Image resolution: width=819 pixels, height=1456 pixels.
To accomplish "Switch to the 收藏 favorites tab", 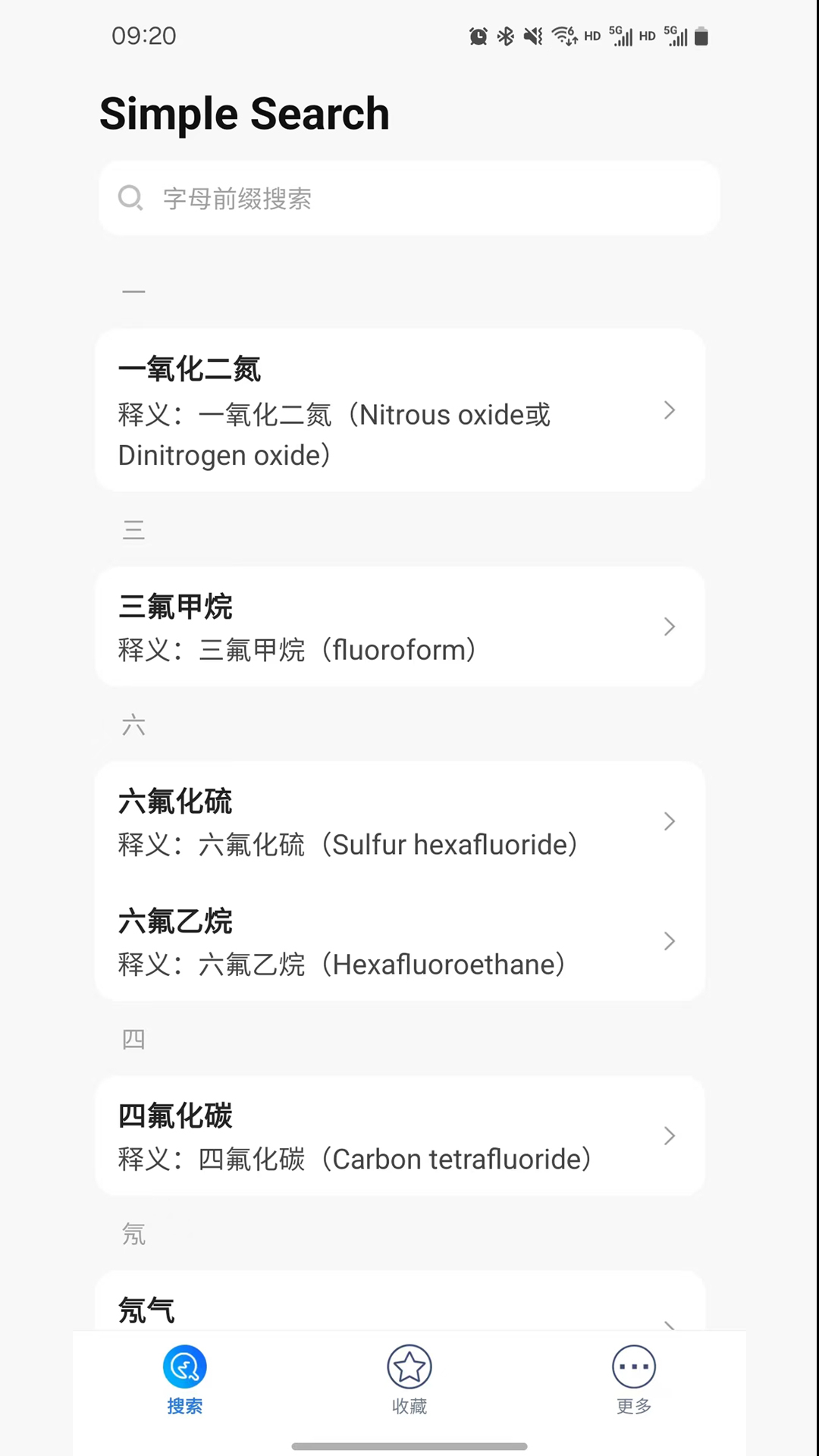I will click(409, 1380).
